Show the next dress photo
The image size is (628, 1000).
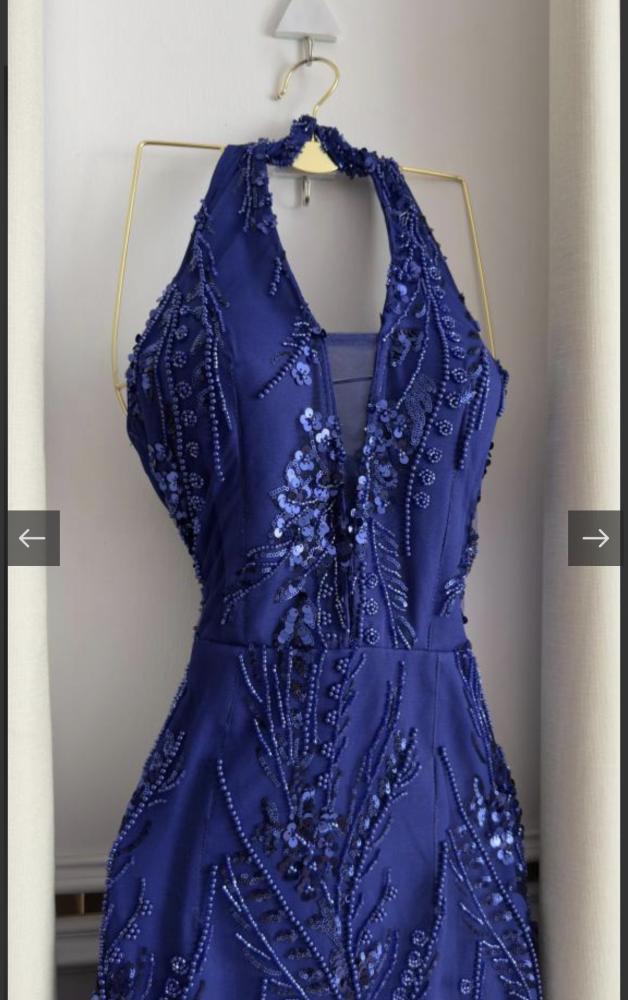pos(595,538)
